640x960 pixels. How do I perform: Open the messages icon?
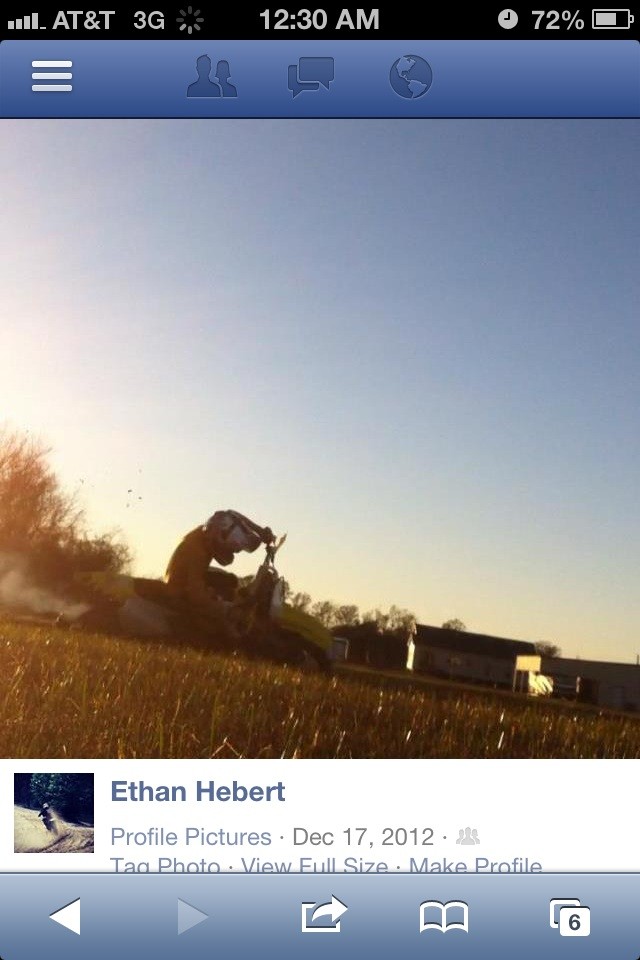pyautogui.click(x=311, y=77)
